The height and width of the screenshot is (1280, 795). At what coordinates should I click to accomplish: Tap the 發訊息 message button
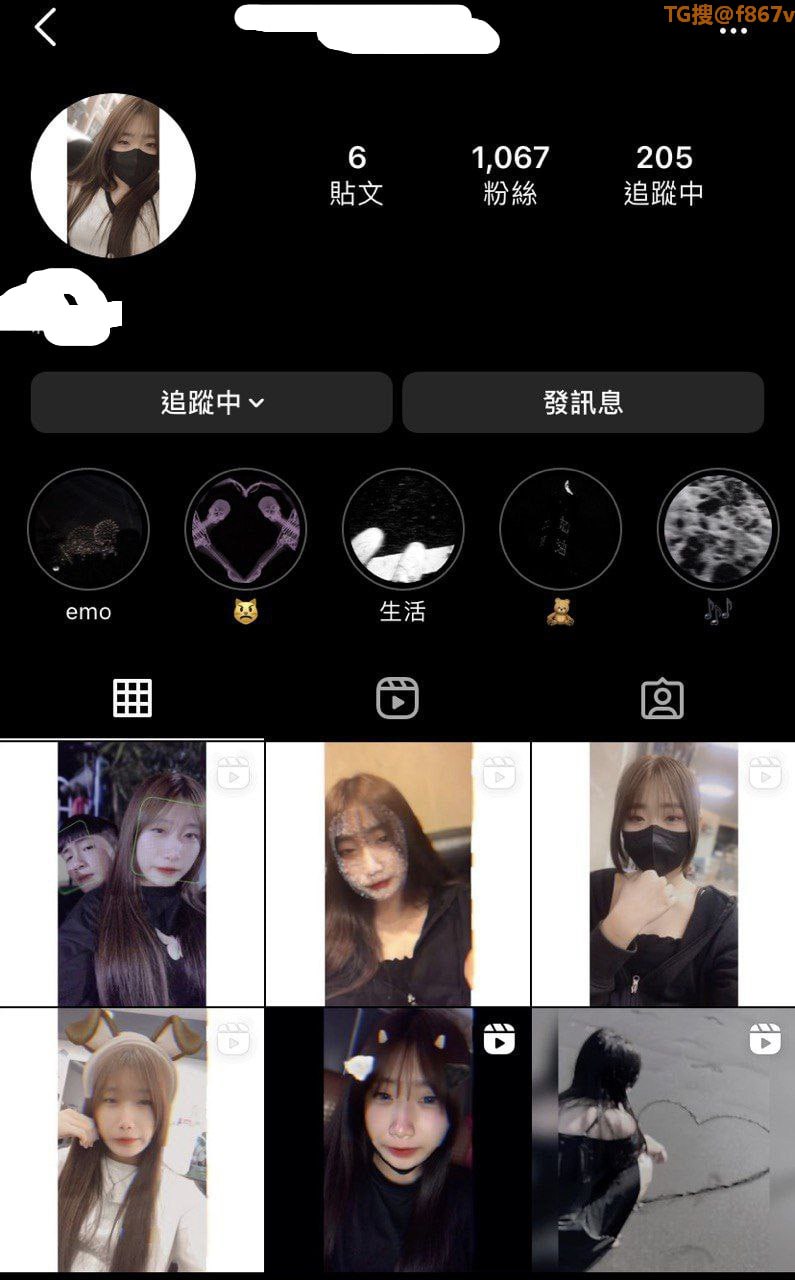click(583, 402)
